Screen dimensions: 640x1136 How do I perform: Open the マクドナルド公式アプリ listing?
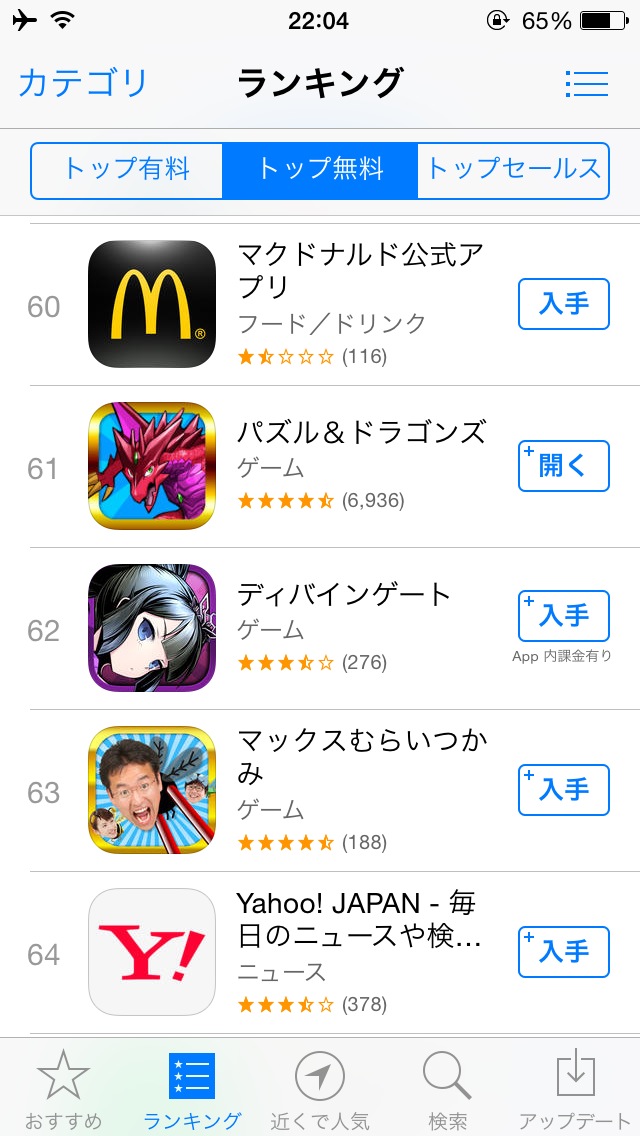click(x=320, y=304)
